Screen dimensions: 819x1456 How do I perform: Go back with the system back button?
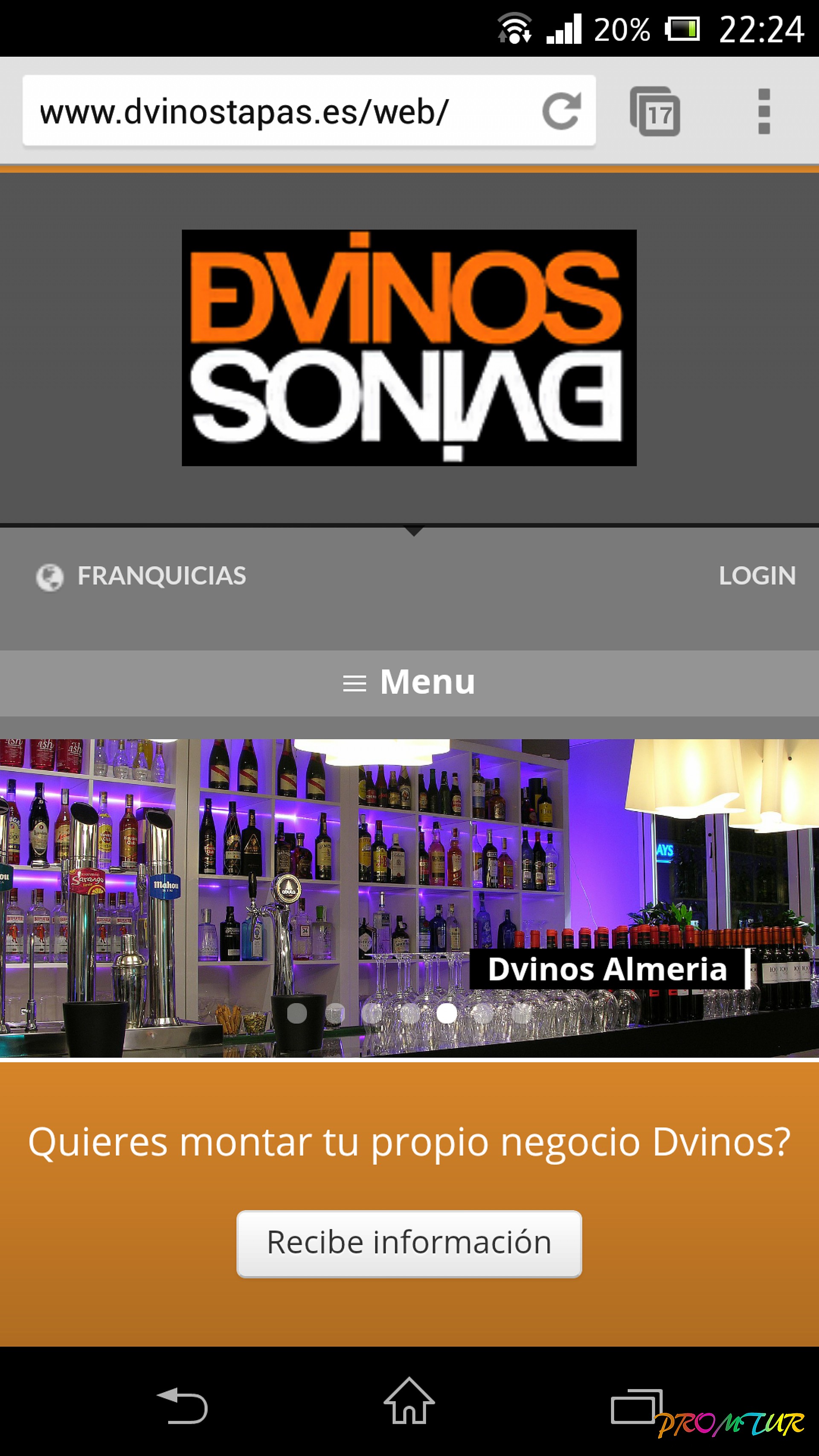click(183, 1406)
